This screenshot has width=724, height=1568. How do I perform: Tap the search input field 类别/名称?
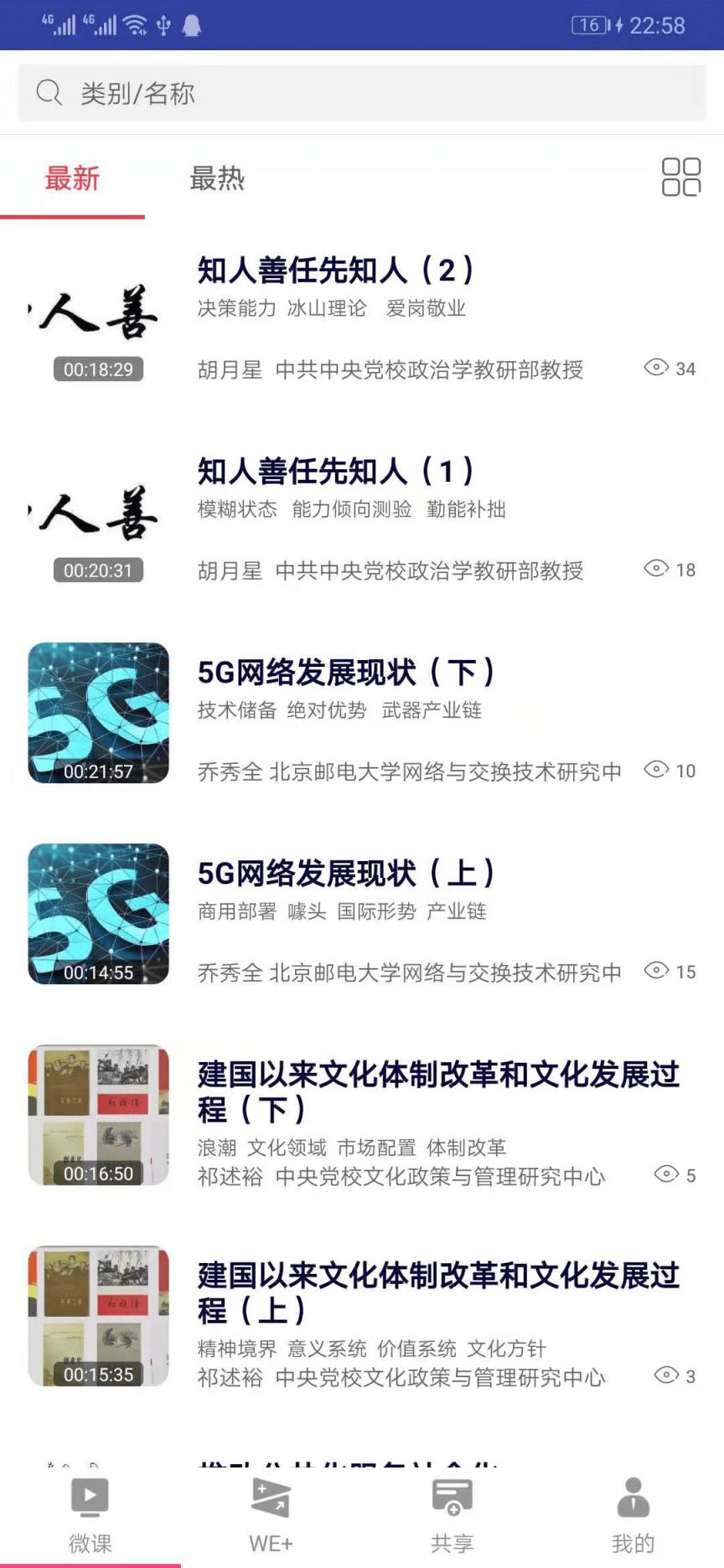(x=251, y=92)
